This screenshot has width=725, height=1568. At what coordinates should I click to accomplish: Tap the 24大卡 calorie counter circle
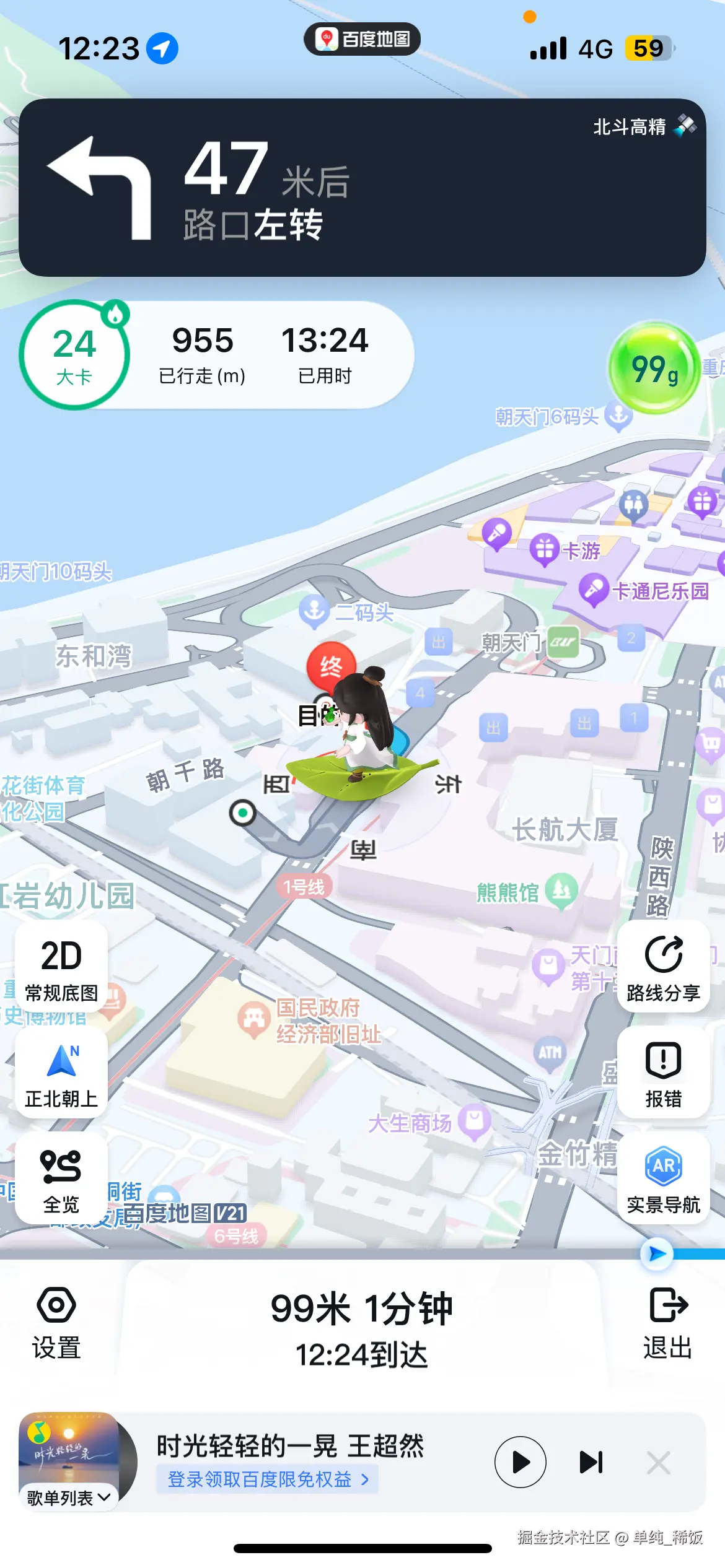tap(74, 353)
